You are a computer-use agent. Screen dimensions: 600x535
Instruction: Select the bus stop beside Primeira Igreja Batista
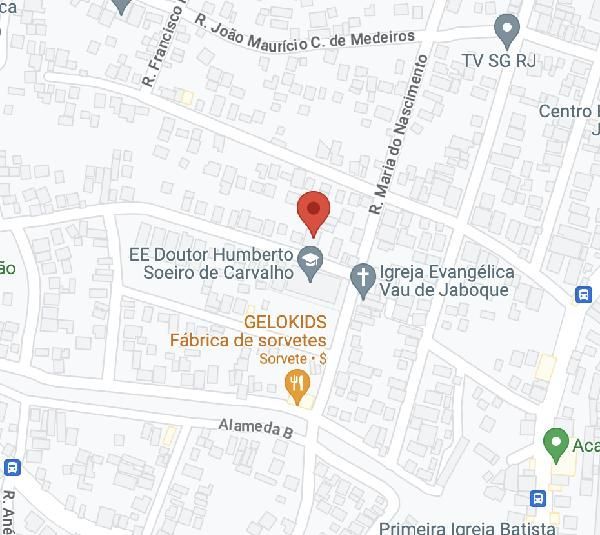pyautogui.click(x=537, y=497)
